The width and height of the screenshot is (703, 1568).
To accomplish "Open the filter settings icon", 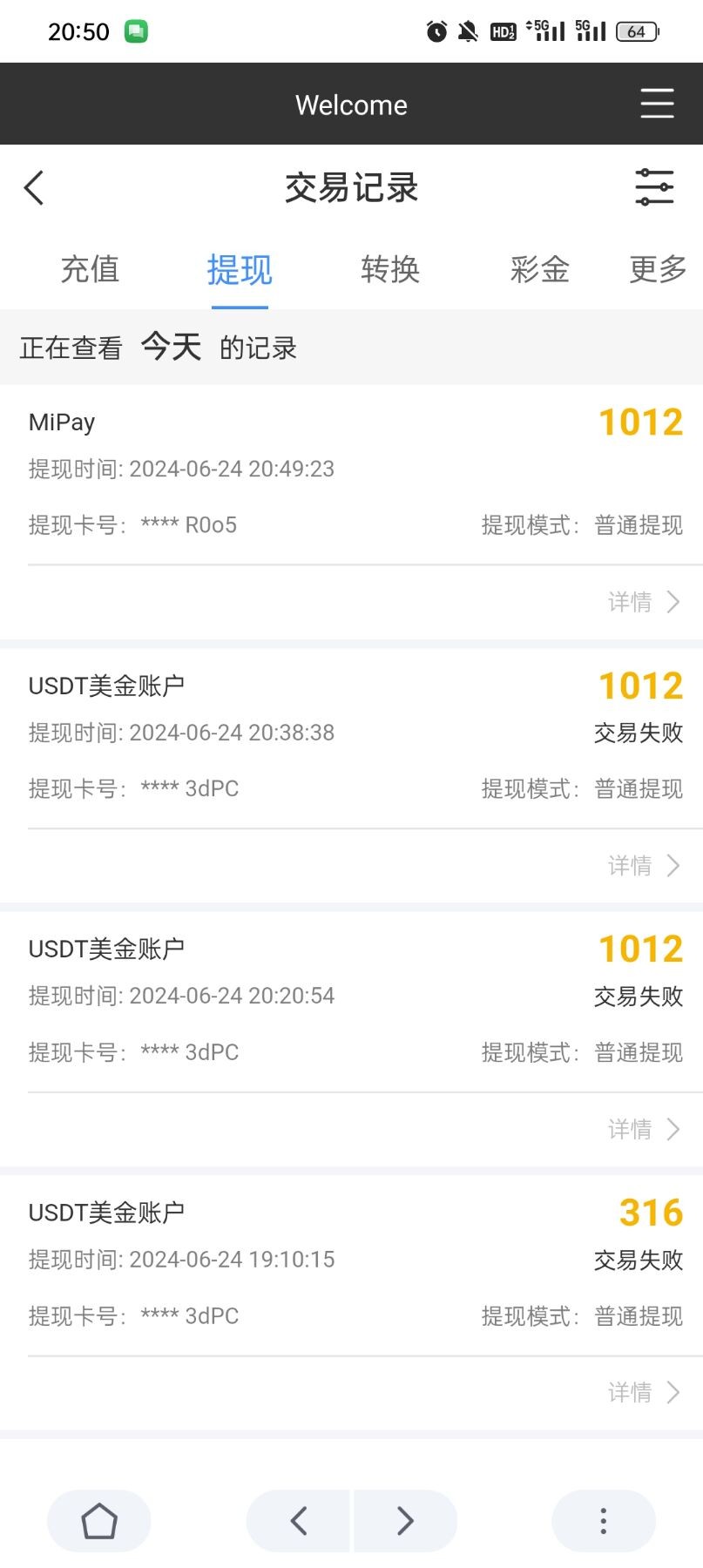I will (x=654, y=187).
